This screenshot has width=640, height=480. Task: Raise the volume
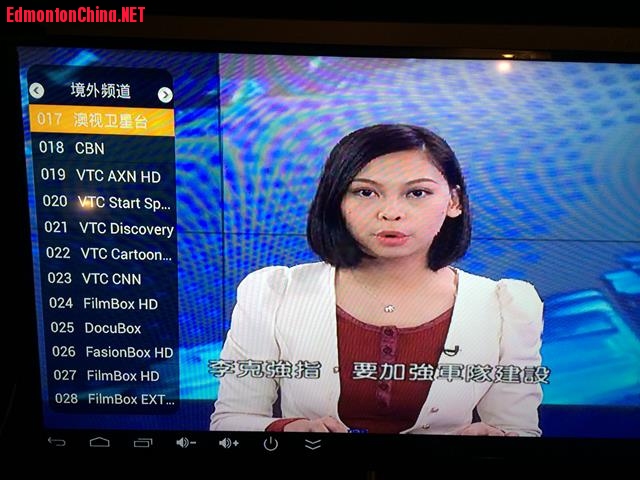click(229, 442)
